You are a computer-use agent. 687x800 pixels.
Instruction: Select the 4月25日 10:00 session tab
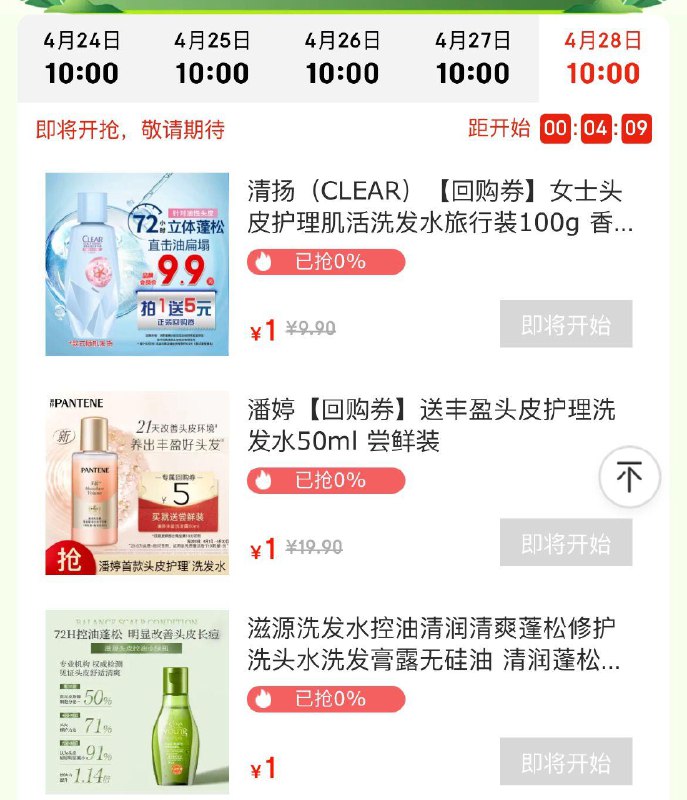(x=212, y=58)
